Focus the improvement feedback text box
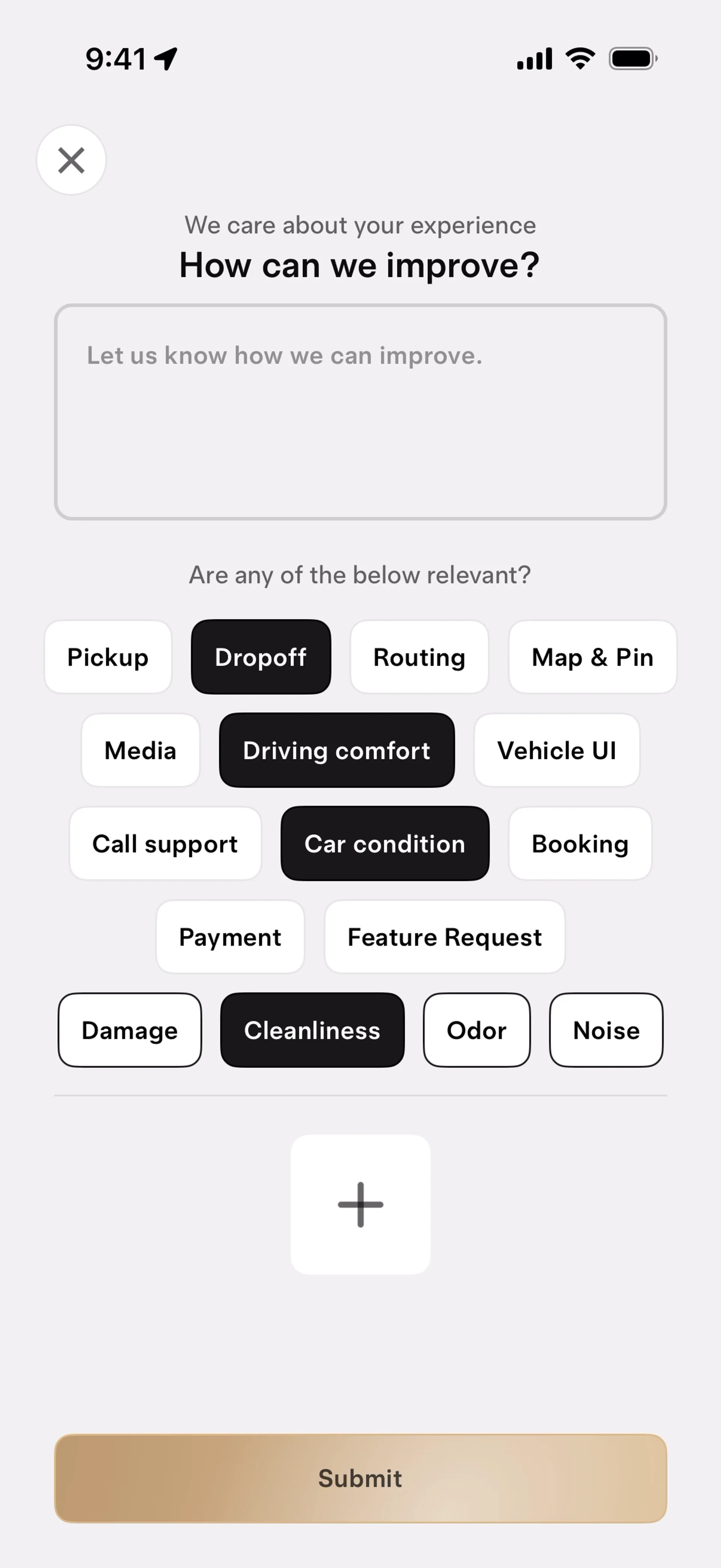721x1568 pixels. point(360,412)
